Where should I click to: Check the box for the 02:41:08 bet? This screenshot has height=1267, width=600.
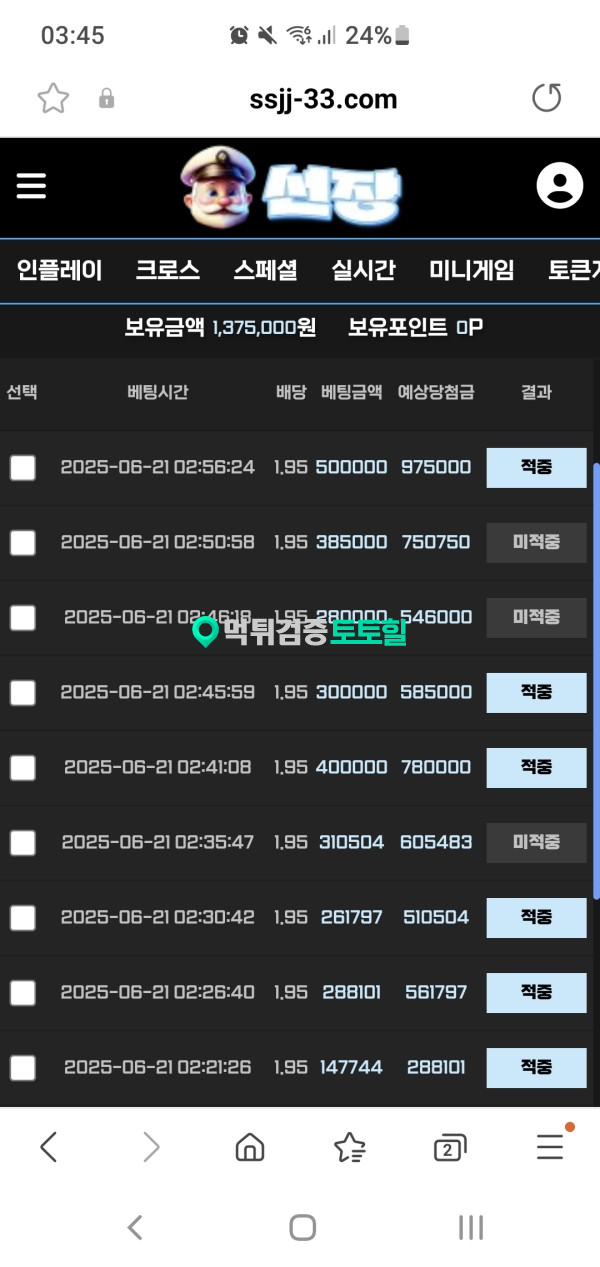click(23, 767)
